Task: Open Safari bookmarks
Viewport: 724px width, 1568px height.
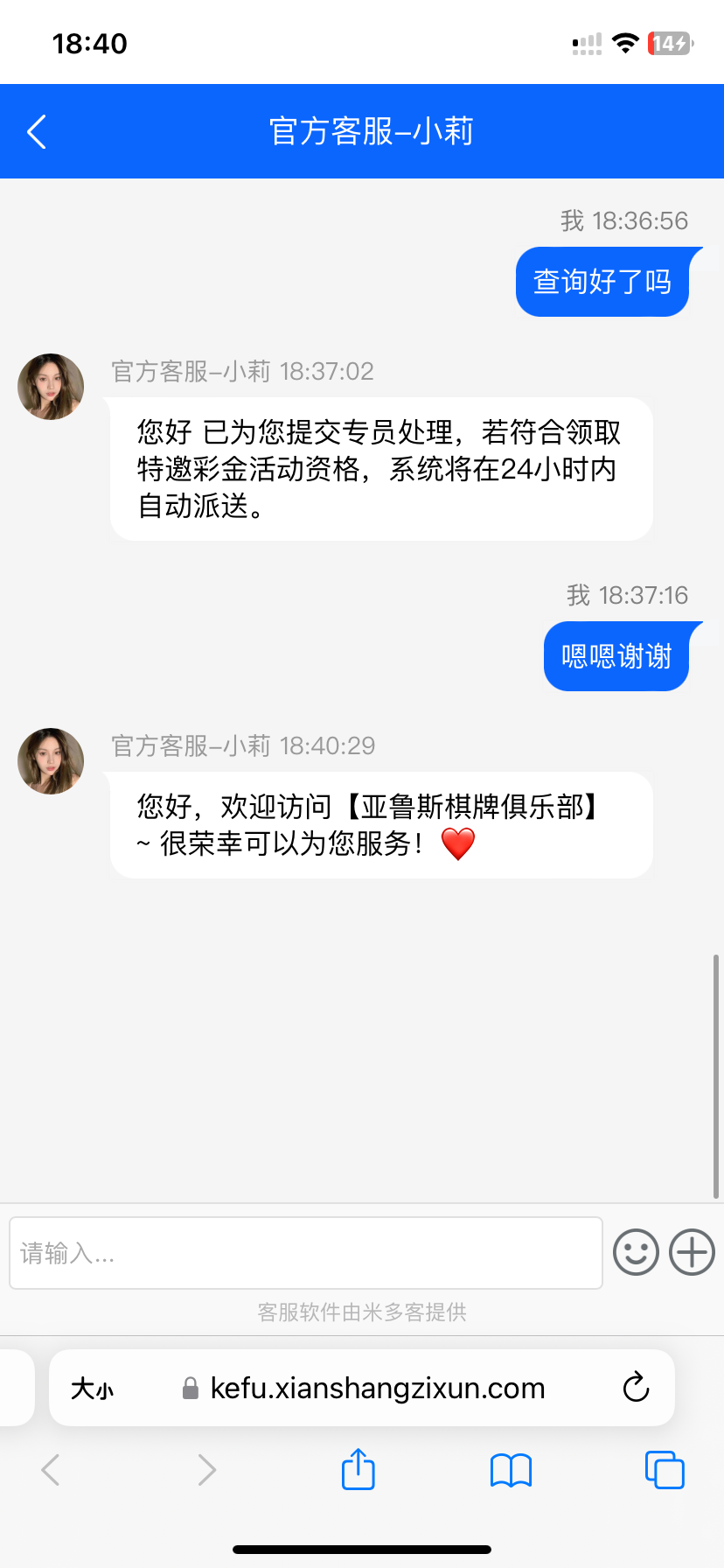Action: click(x=511, y=1470)
